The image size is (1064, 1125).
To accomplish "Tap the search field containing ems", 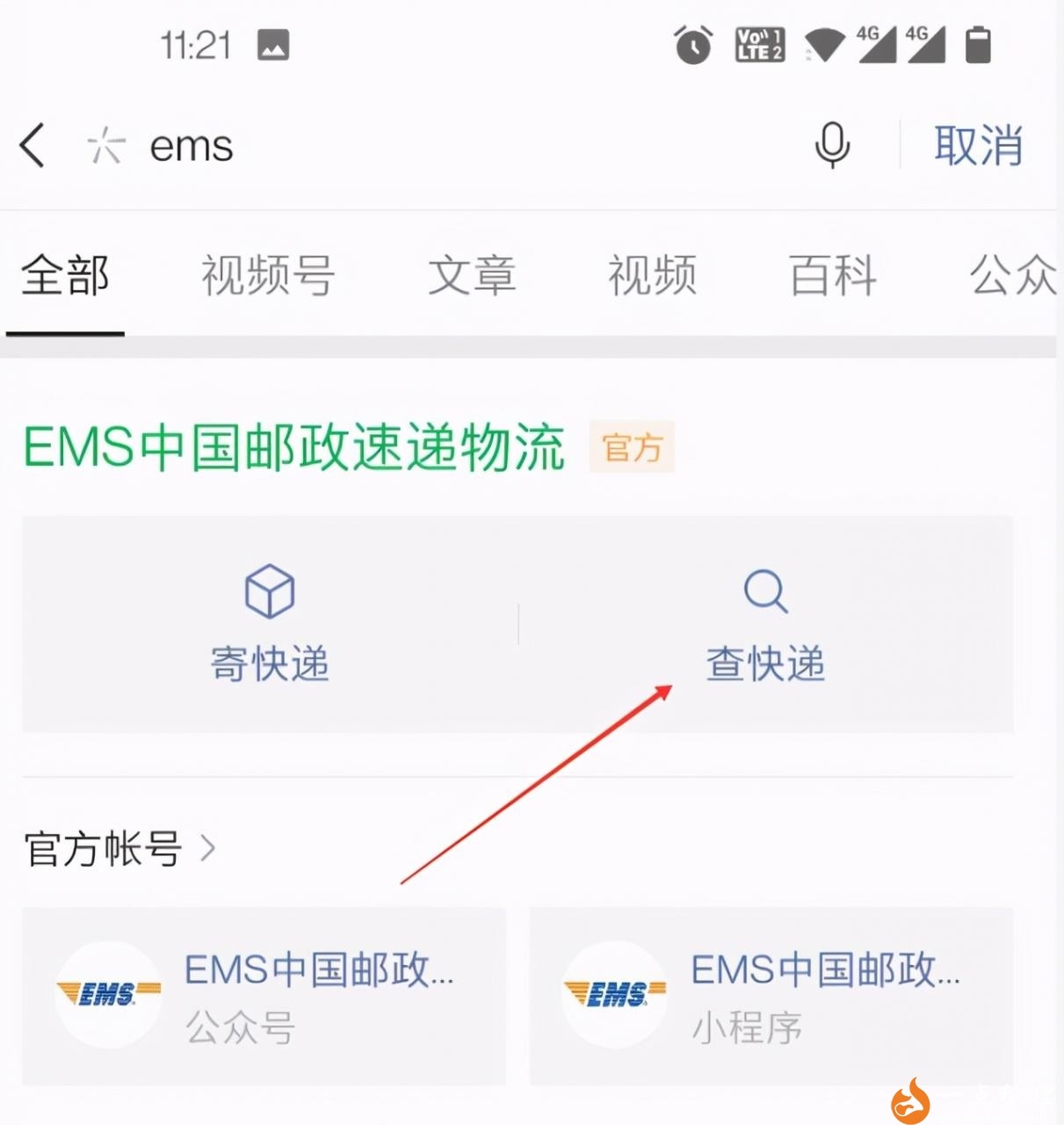I will coord(439,145).
